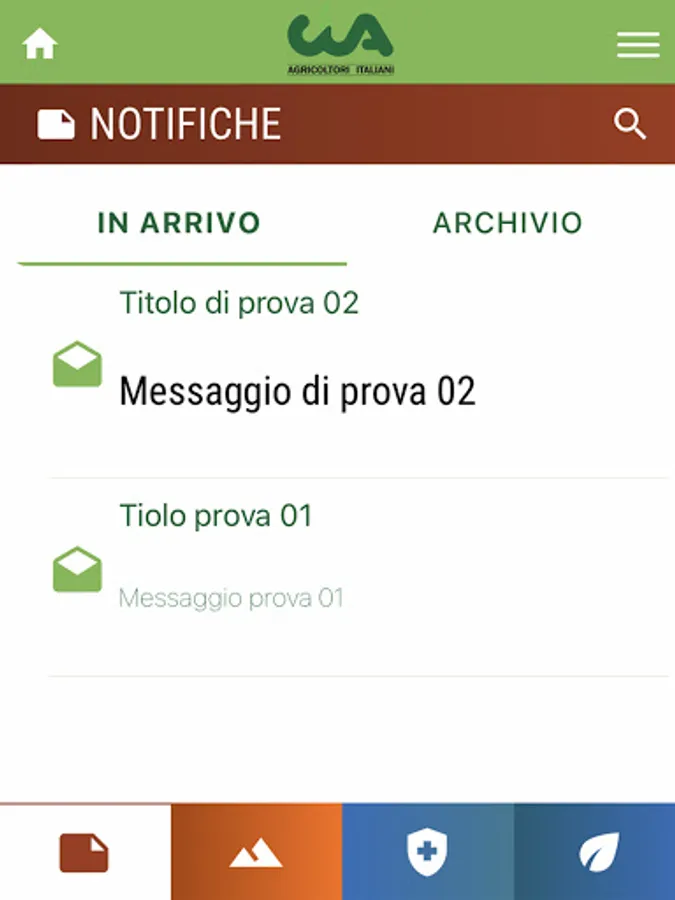The height and width of the screenshot is (900, 675).
Task: Open notification Tiolo prova 01
Action: coord(359,577)
